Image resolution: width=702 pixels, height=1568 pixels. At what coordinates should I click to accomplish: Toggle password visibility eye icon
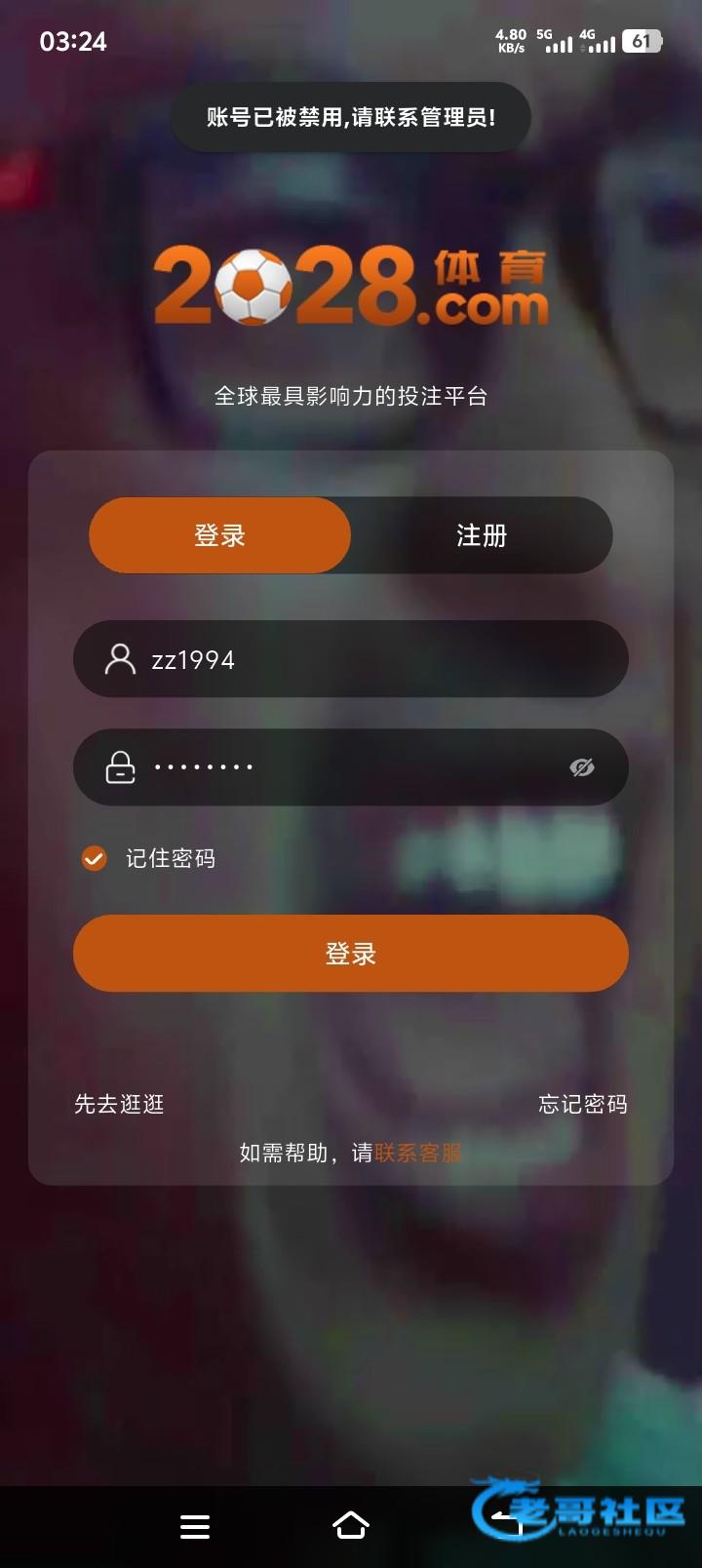(x=582, y=767)
